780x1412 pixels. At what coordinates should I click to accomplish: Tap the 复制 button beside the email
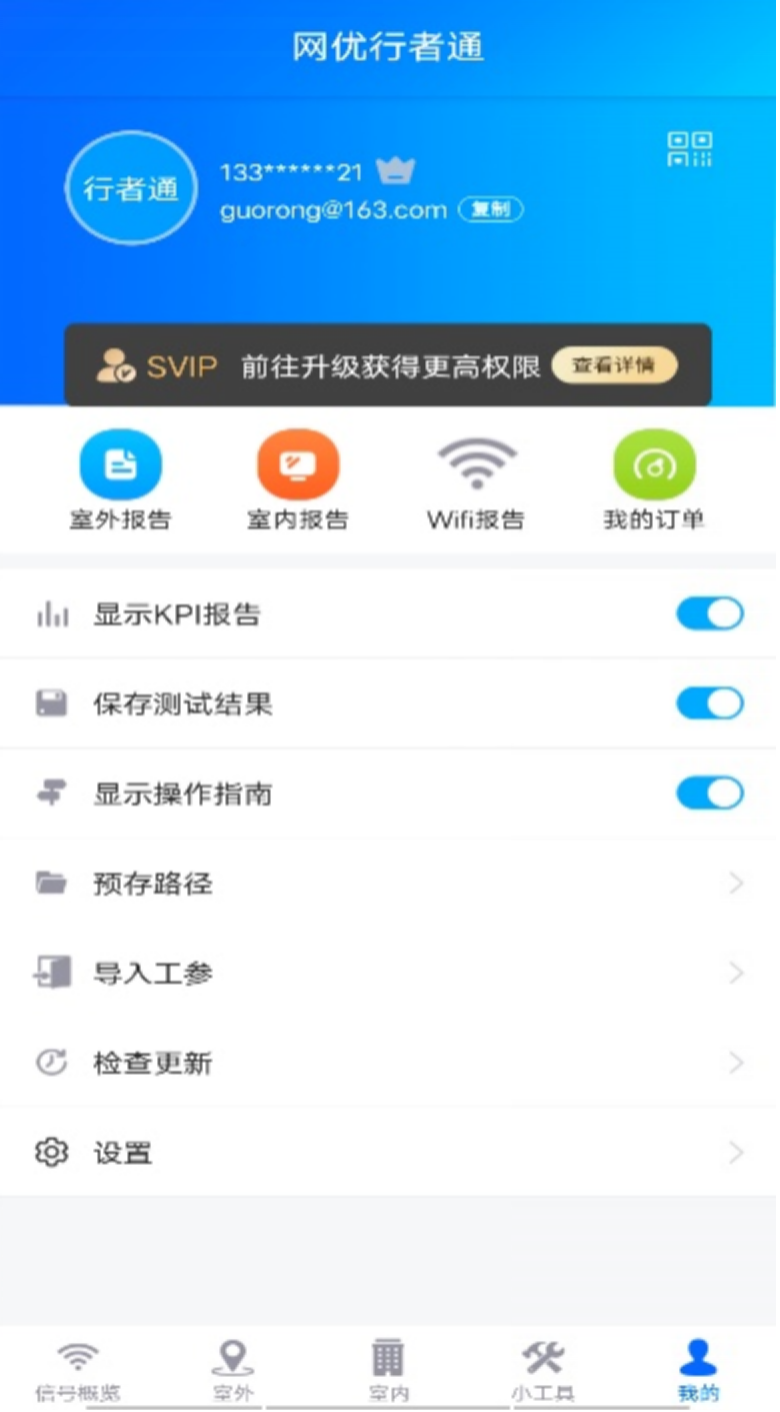tap(490, 210)
